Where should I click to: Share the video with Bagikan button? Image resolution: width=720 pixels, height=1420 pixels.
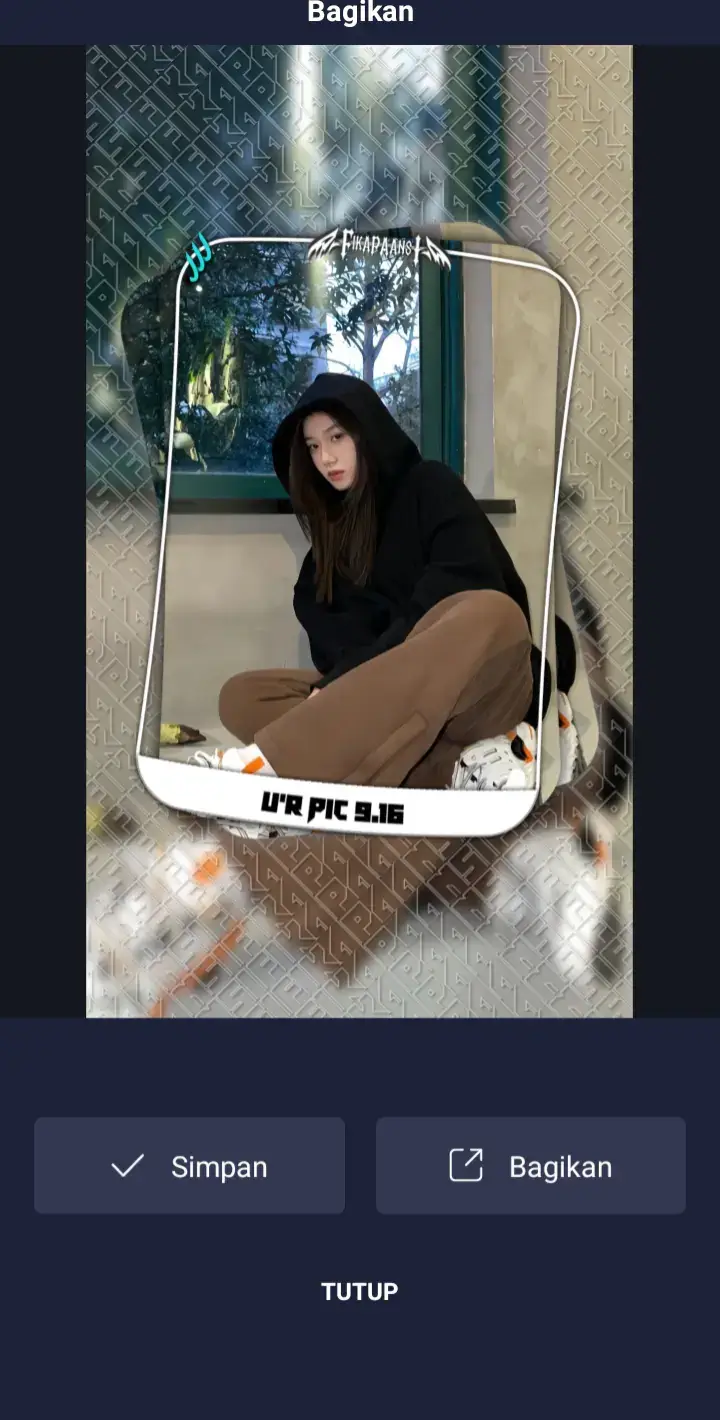(x=530, y=1166)
